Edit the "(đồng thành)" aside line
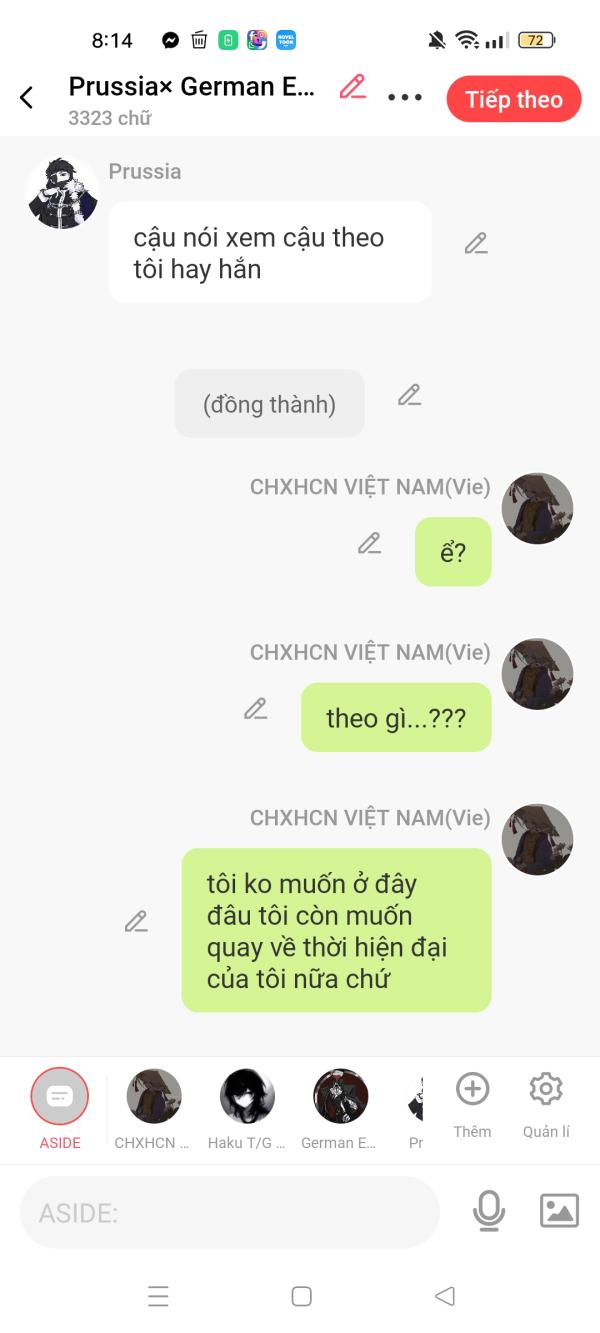 pos(409,395)
